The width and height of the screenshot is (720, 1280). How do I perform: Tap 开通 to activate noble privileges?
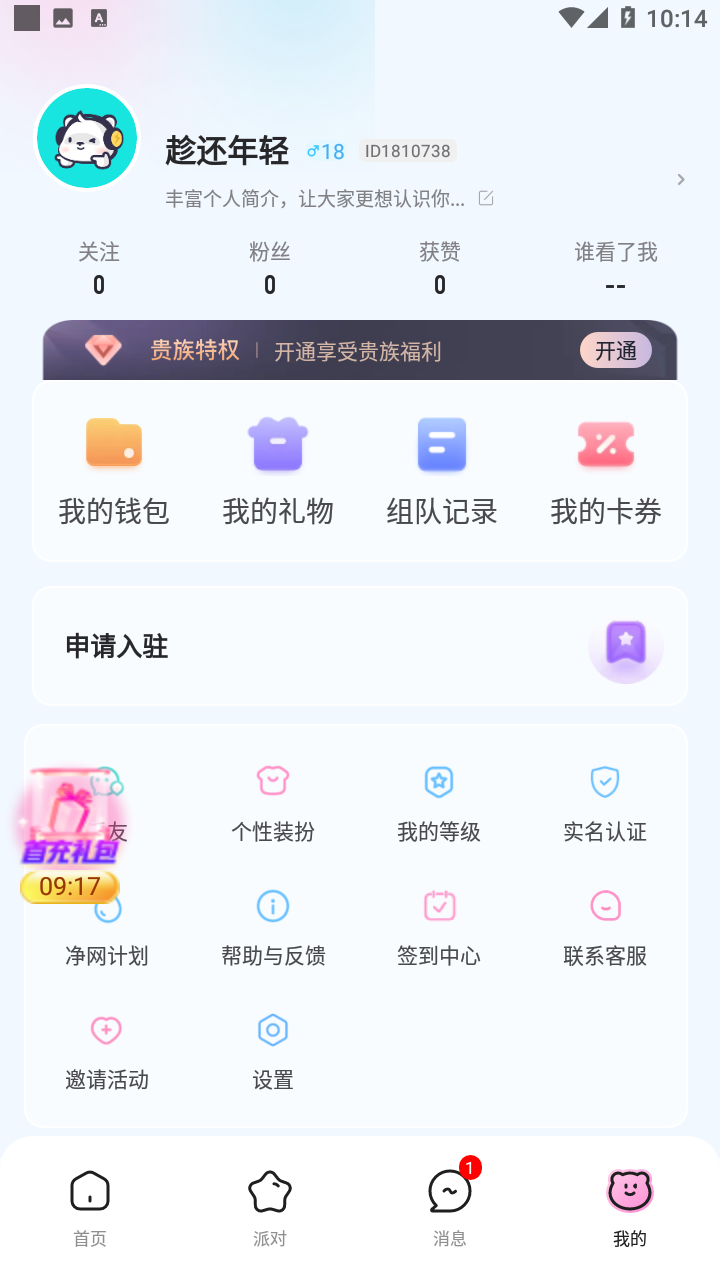tap(615, 351)
